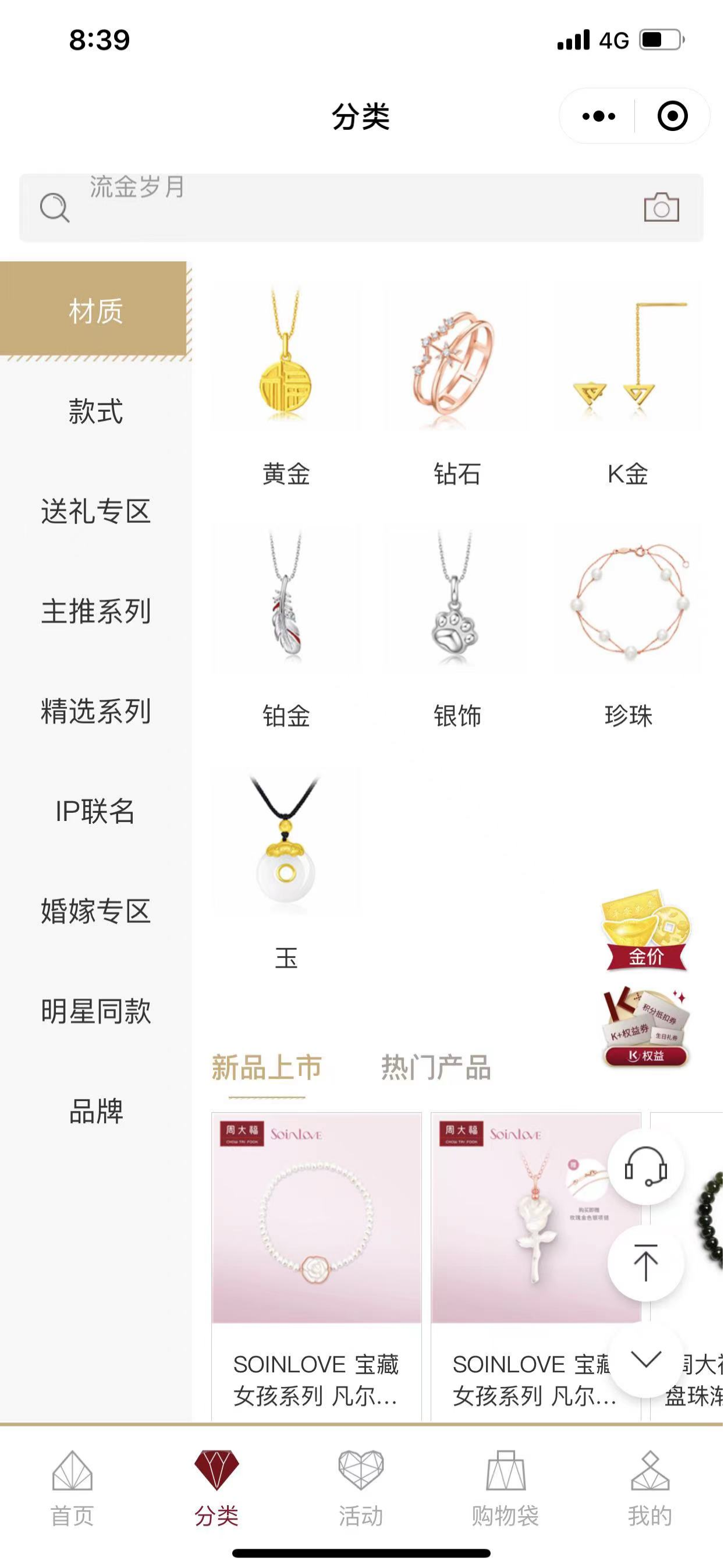Switch to the 我的 tab
Image resolution: width=724 pixels, height=1568 pixels.
(x=650, y=1488)
